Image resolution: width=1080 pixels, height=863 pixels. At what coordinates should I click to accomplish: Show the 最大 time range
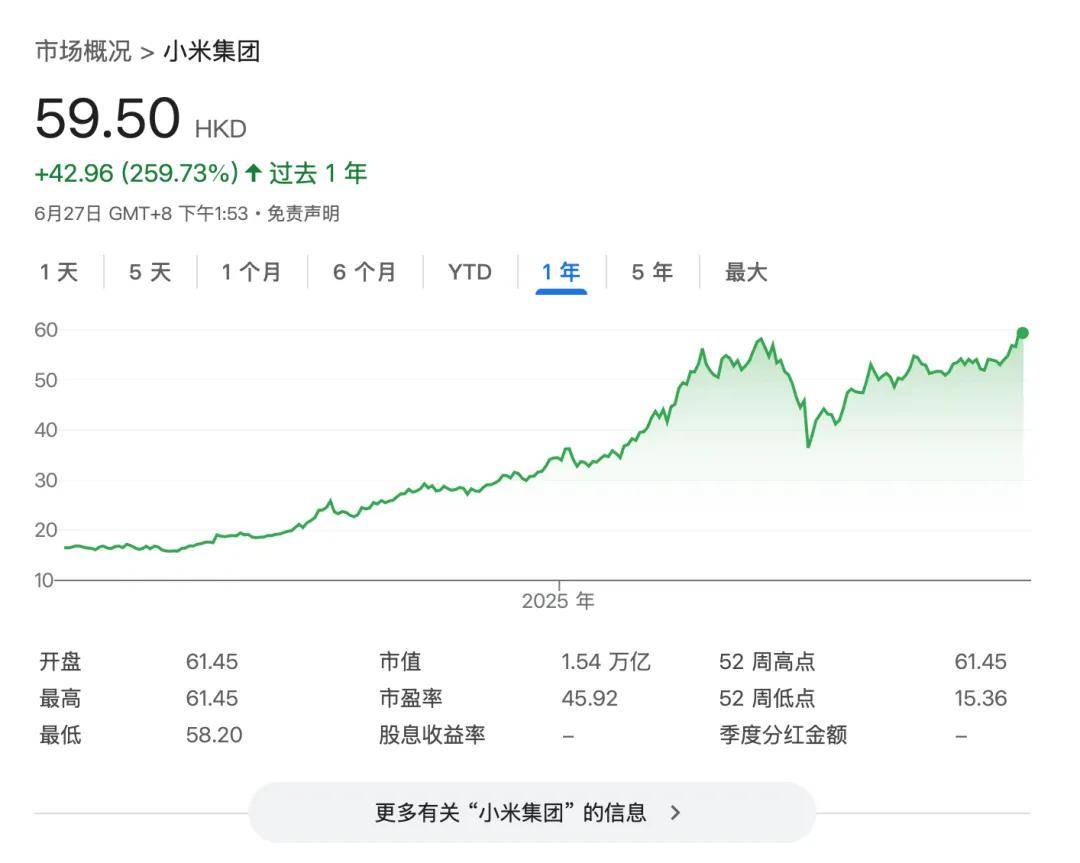746,272
